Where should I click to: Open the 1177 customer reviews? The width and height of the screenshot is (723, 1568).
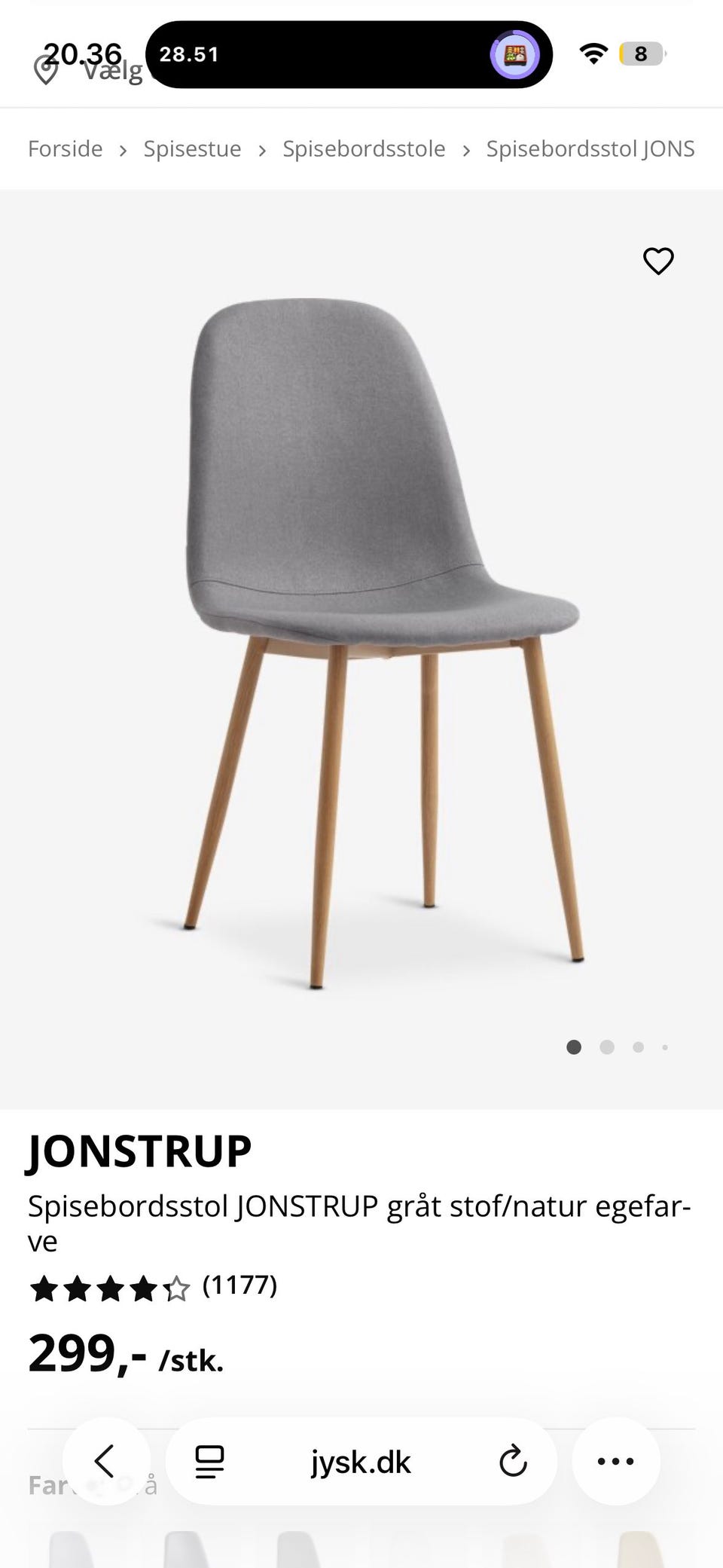239,1285
